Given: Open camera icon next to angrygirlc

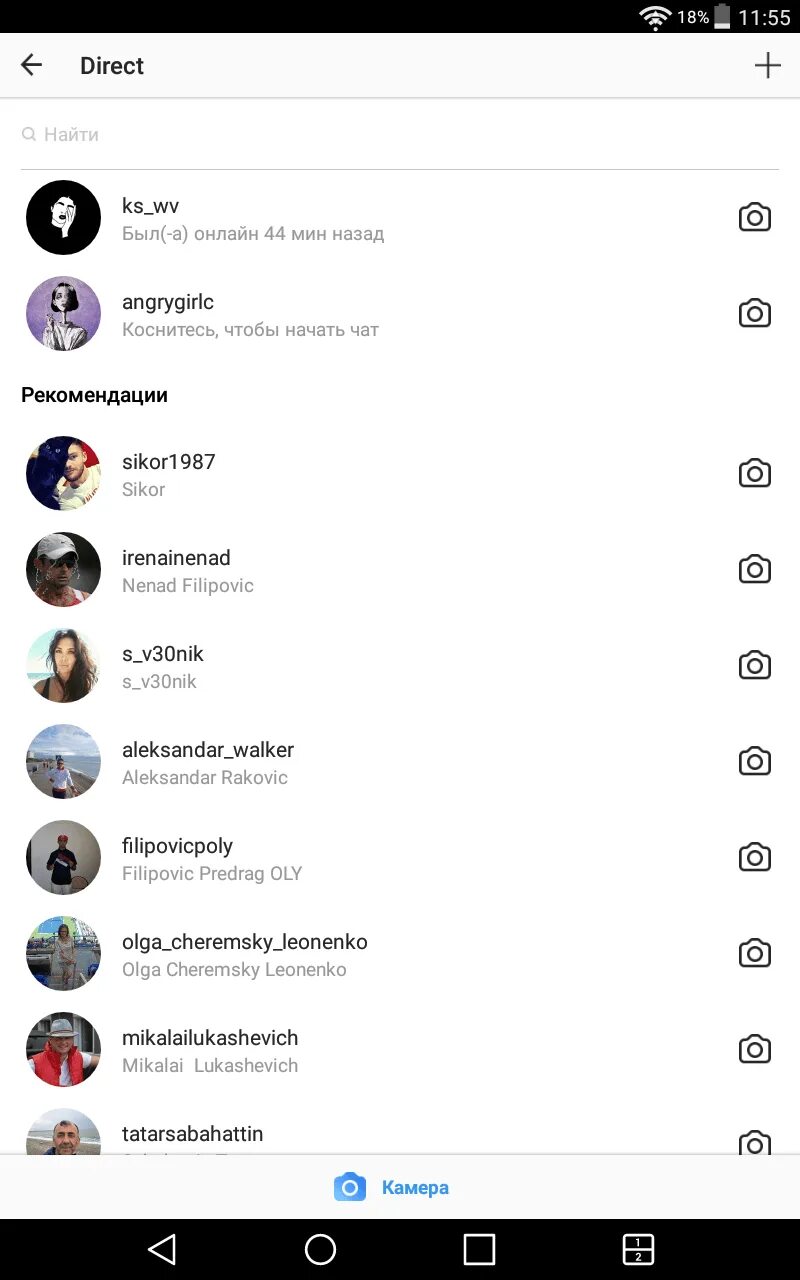Looking at the screenshot, I should [x=755, y=314].
